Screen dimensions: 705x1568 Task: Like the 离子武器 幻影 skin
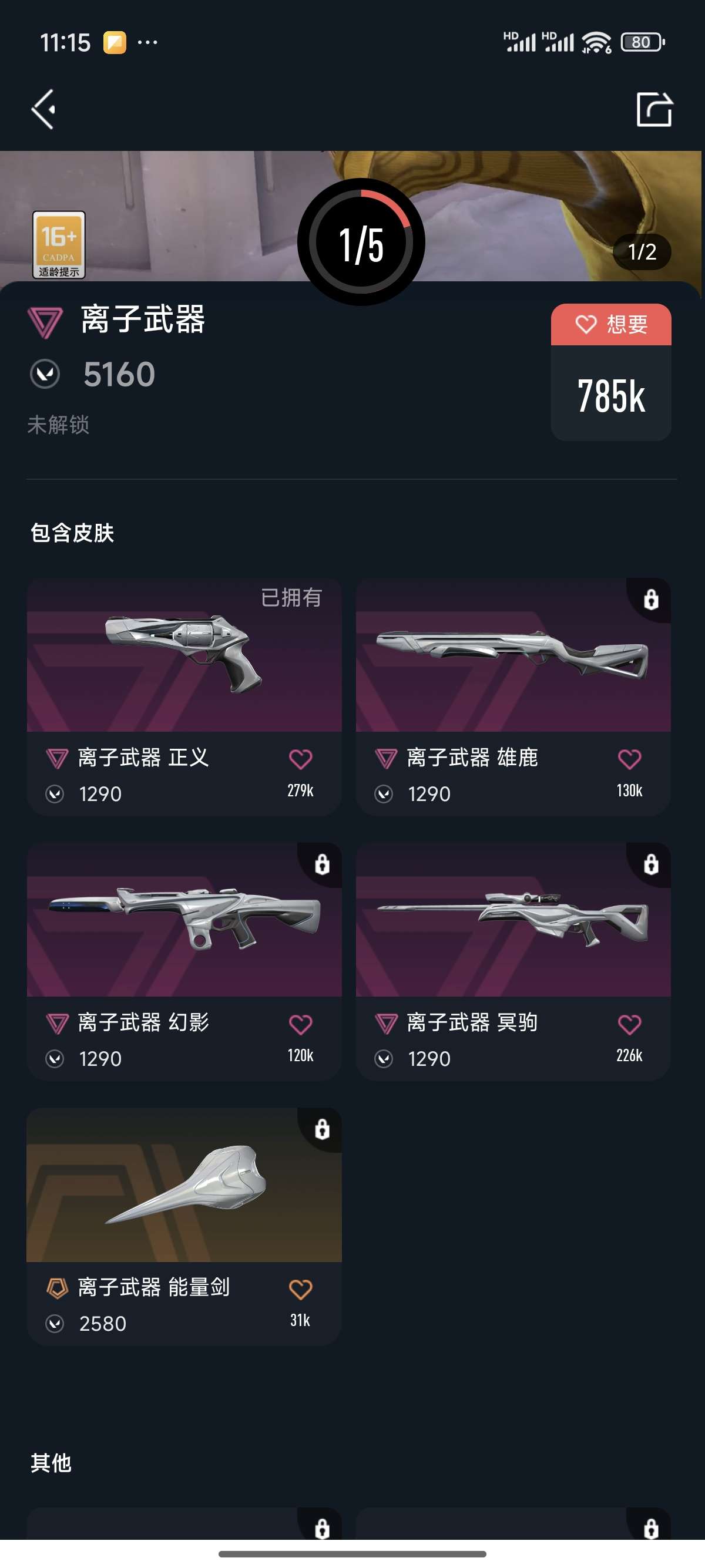300,1024
